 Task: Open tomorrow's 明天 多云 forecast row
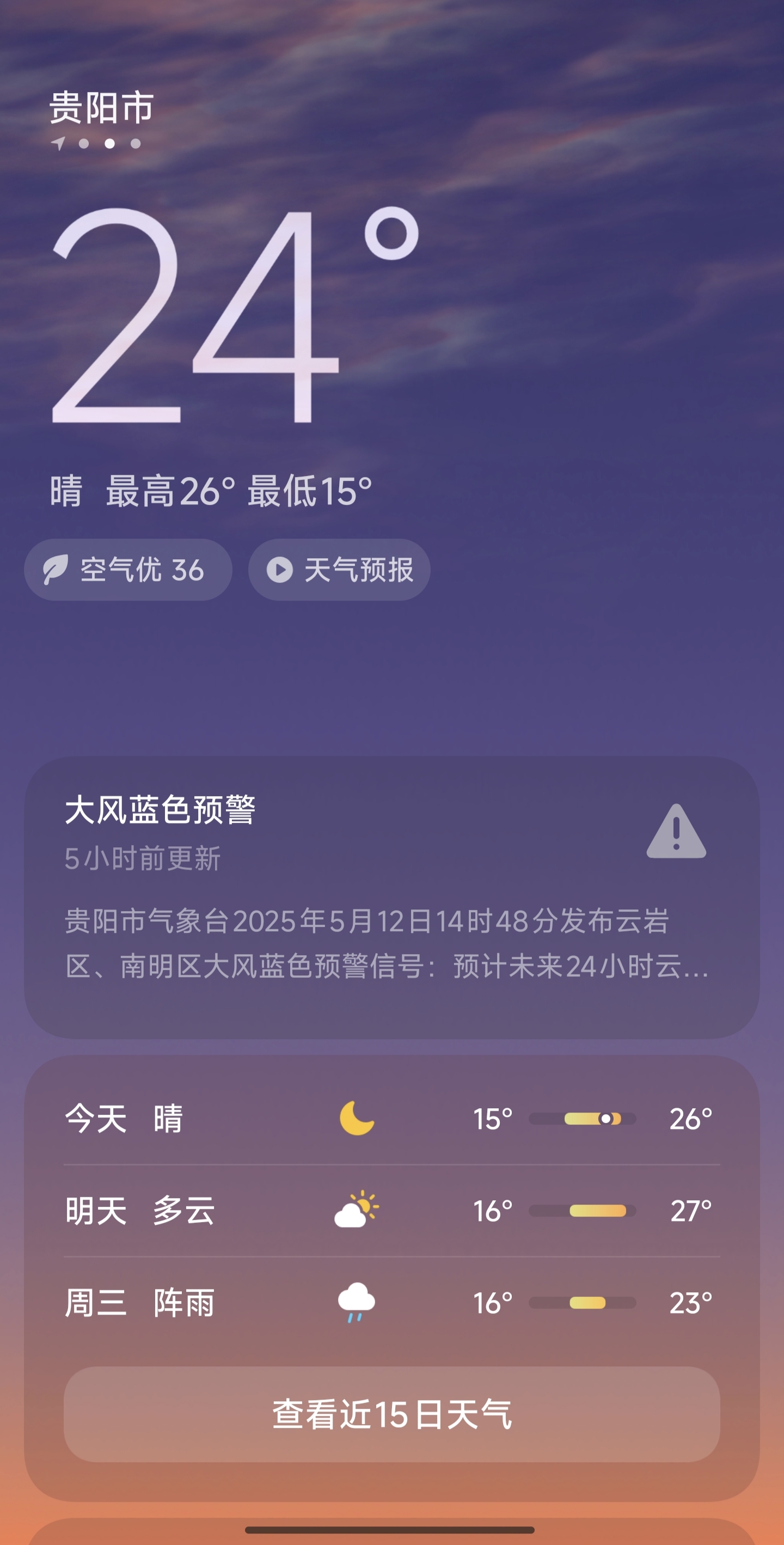tap(391, 1210)
